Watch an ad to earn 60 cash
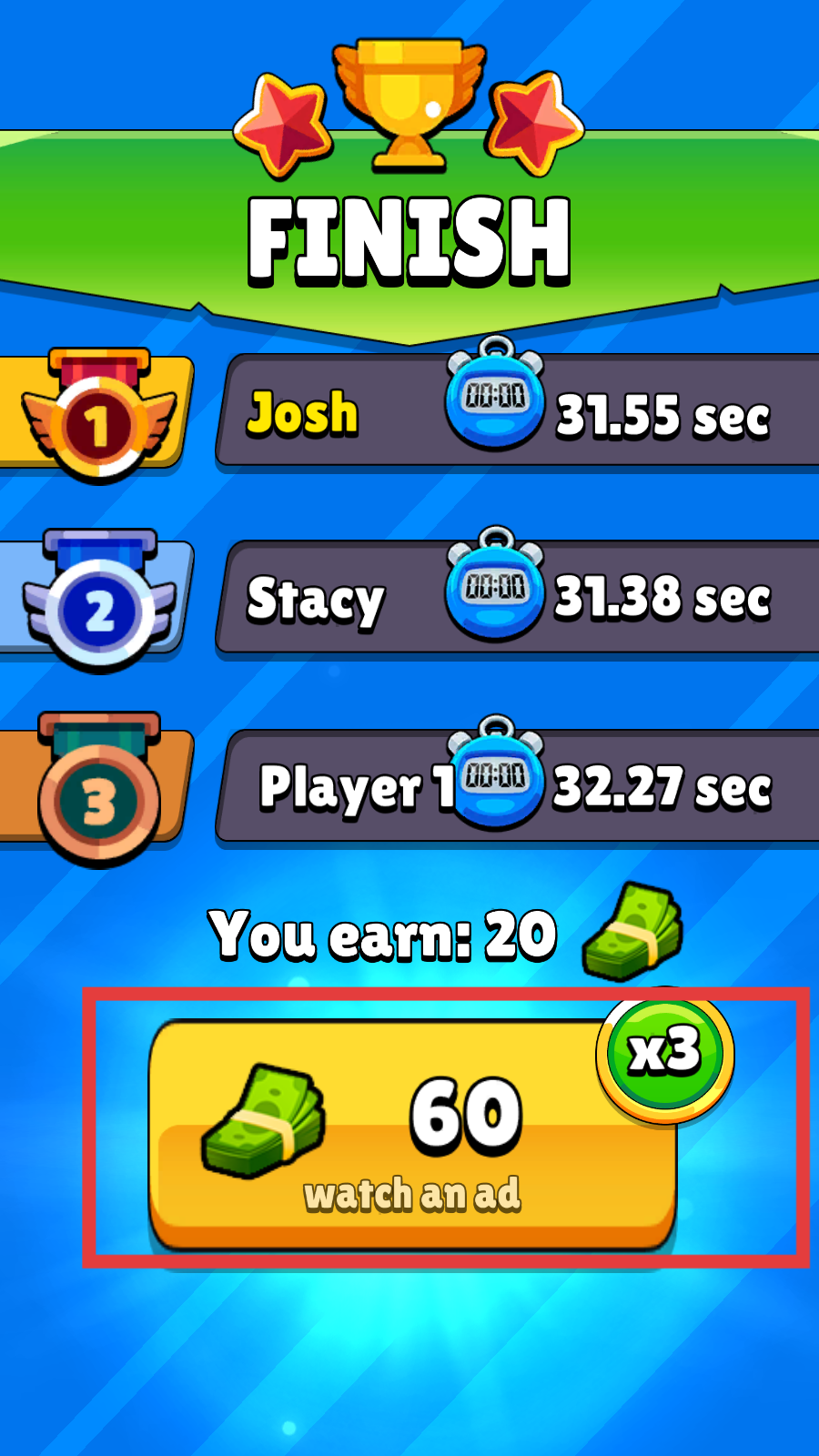819x1456 pixels. click(412, 1136)
